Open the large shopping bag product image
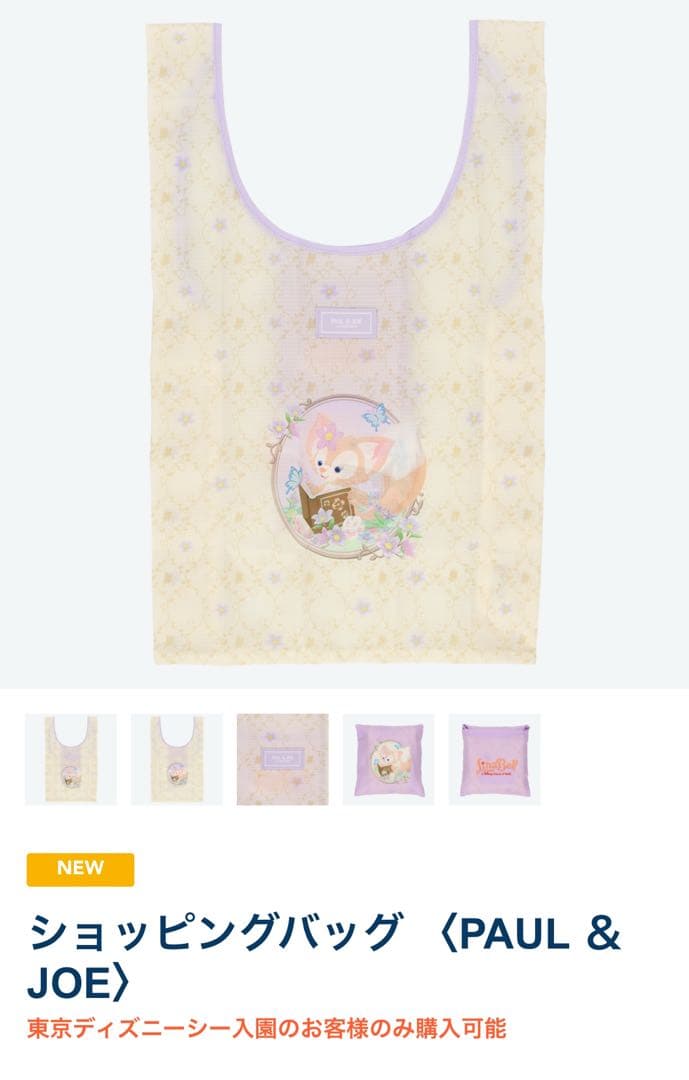The width and height of the screenshot is (689, 1080). pos(344,340)
